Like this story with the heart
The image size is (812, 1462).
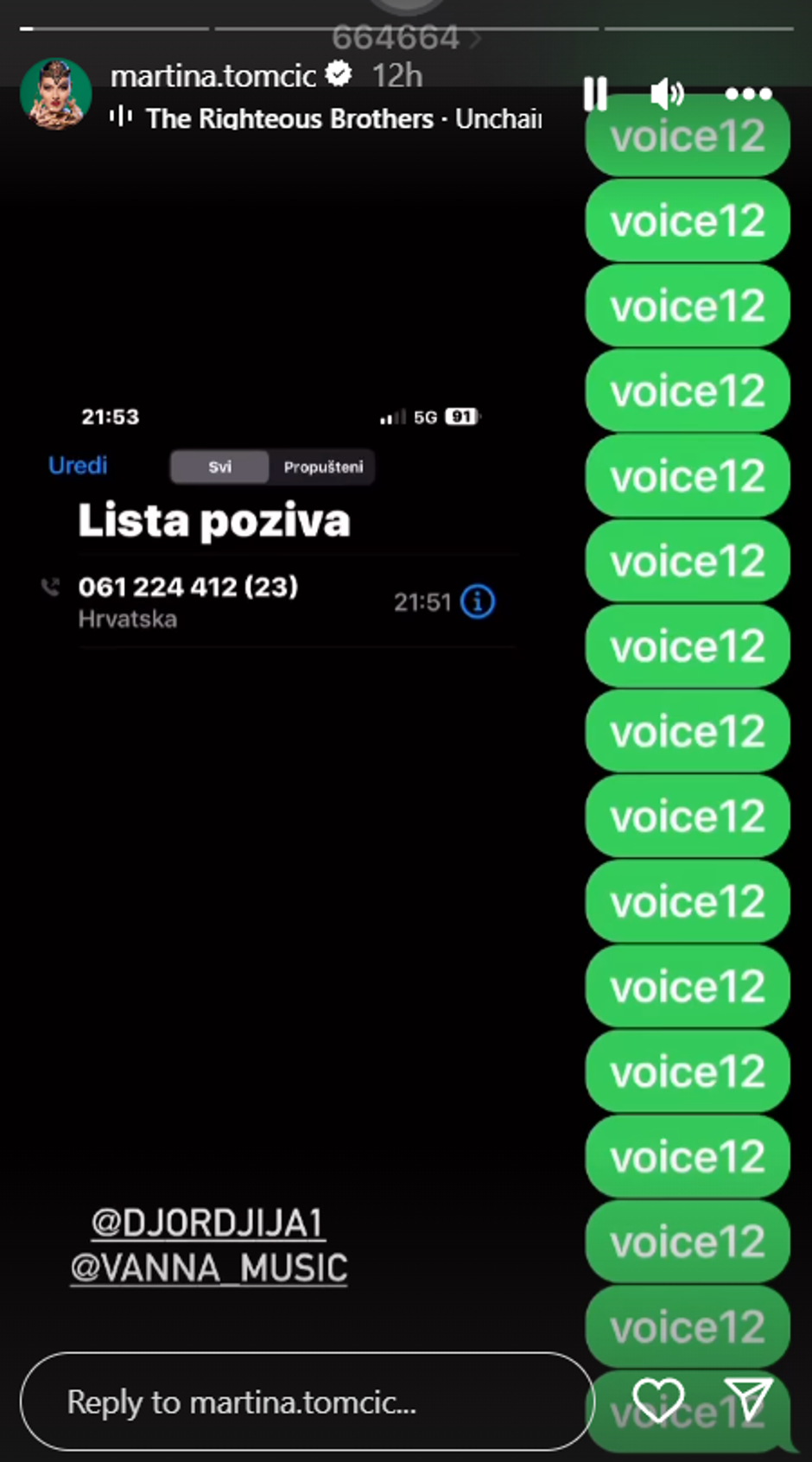point(658,1400)
